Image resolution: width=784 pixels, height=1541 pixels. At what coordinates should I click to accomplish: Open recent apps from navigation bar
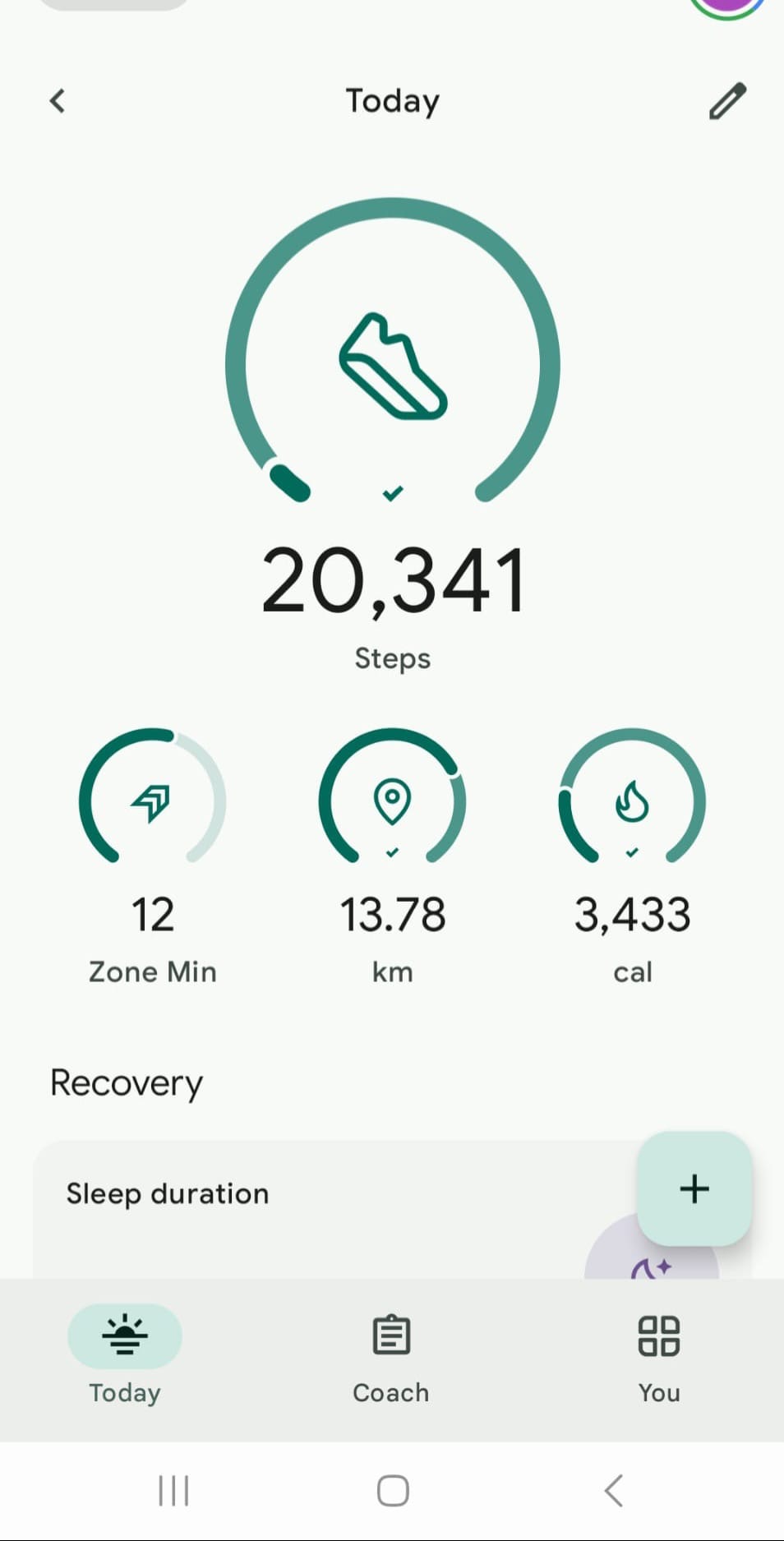pos(173,1490)
